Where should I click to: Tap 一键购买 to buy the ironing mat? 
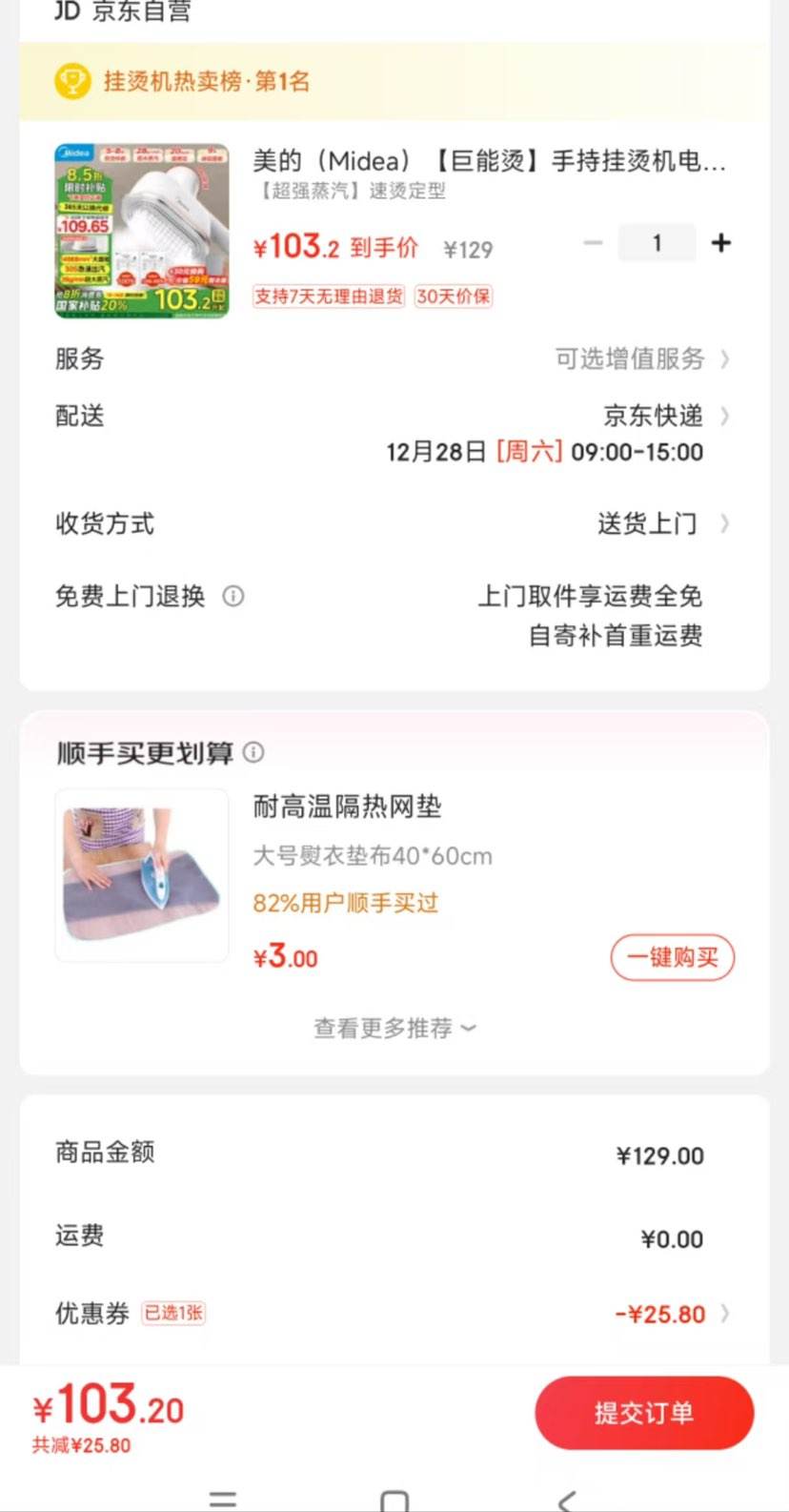point(673,957)
